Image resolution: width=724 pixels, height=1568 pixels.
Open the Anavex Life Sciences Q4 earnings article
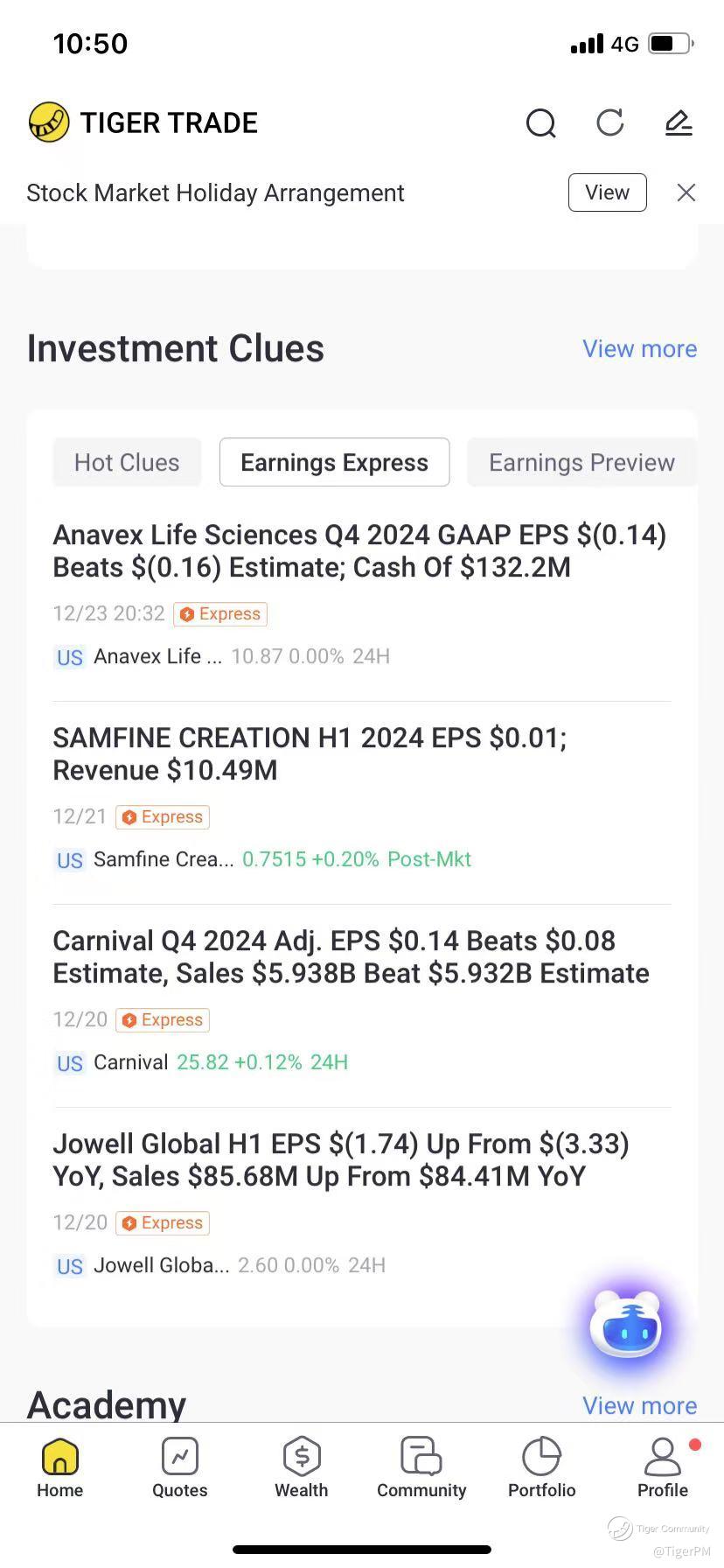[x=359, y=551]
